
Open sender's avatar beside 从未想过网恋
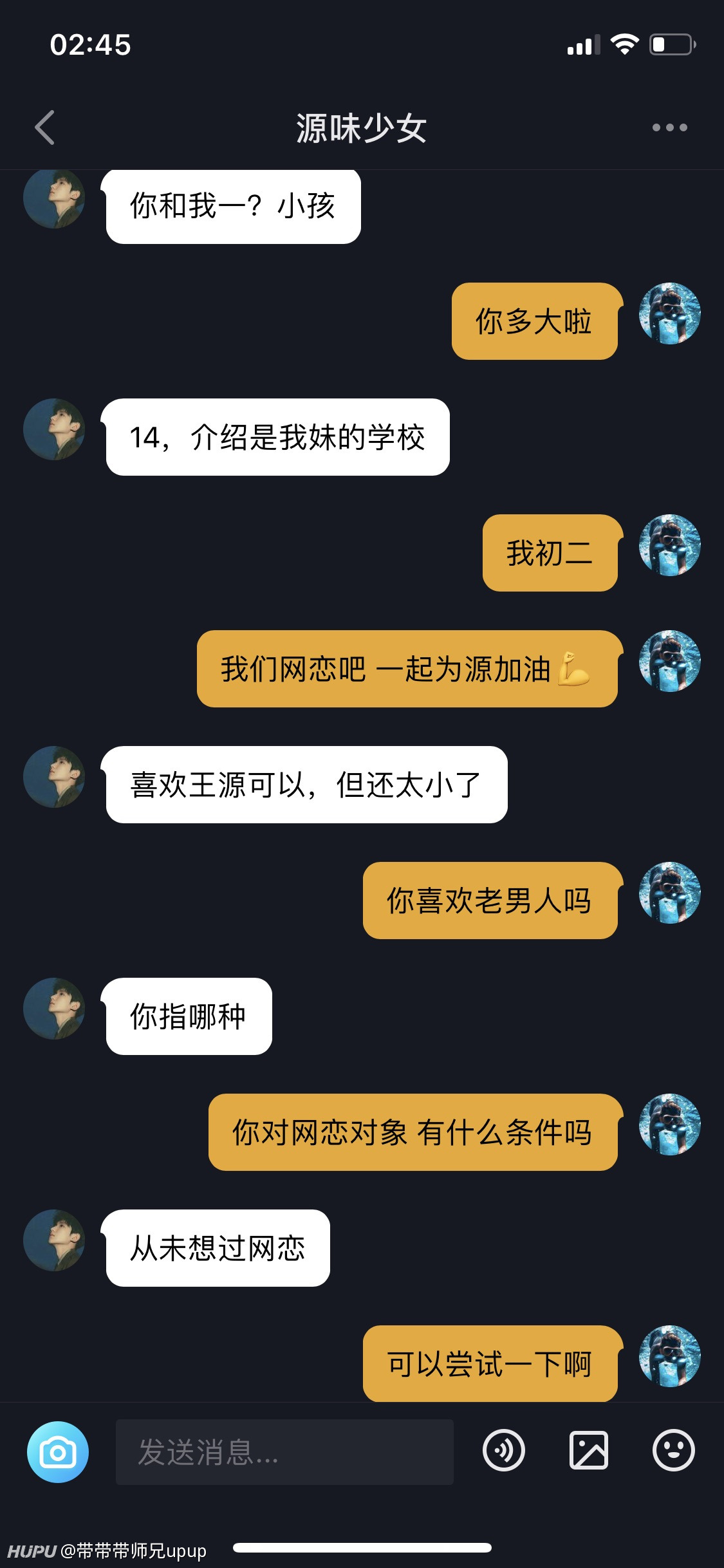pyautogui.click(x=54, y=1240)
